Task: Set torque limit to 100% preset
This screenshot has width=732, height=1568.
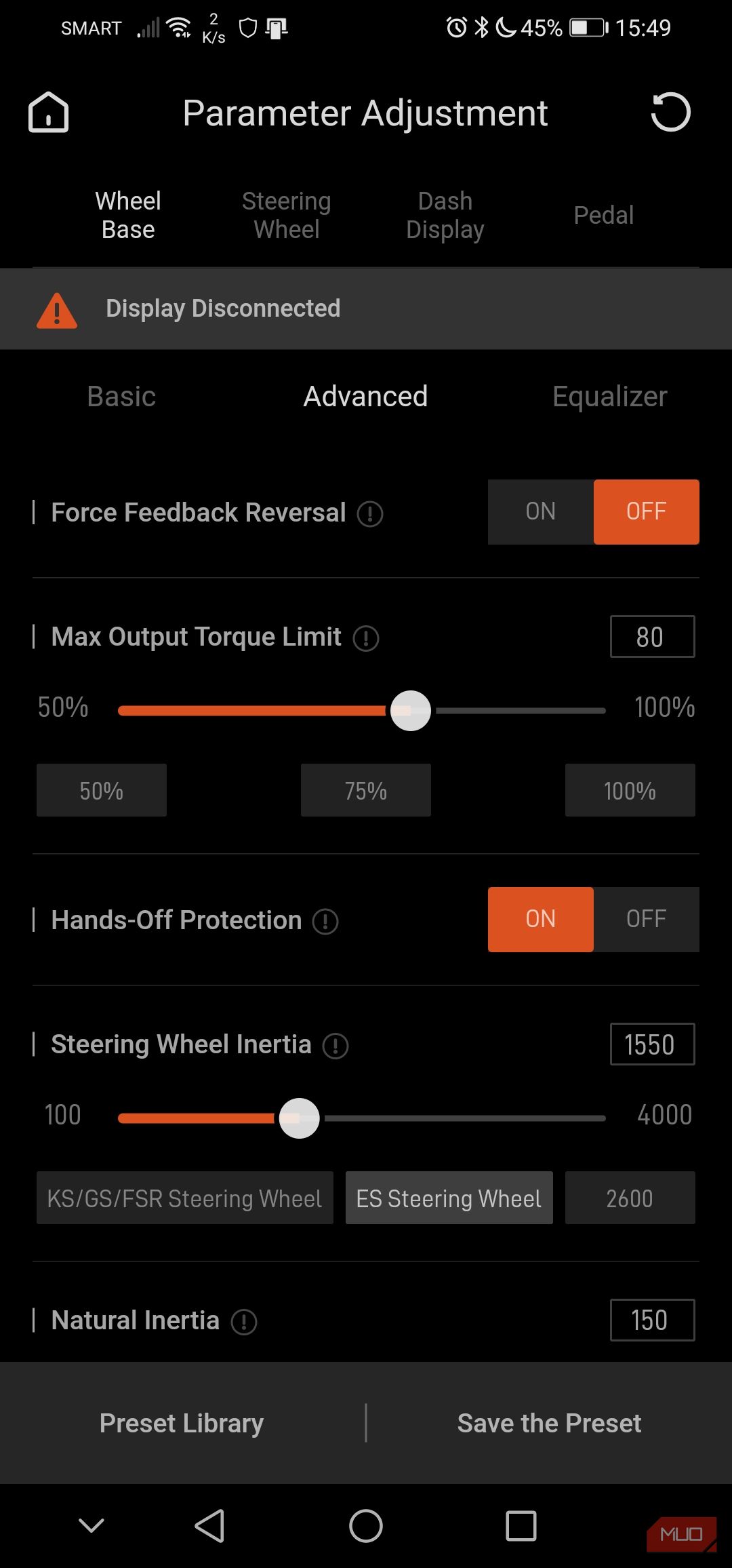Action: 629,790
